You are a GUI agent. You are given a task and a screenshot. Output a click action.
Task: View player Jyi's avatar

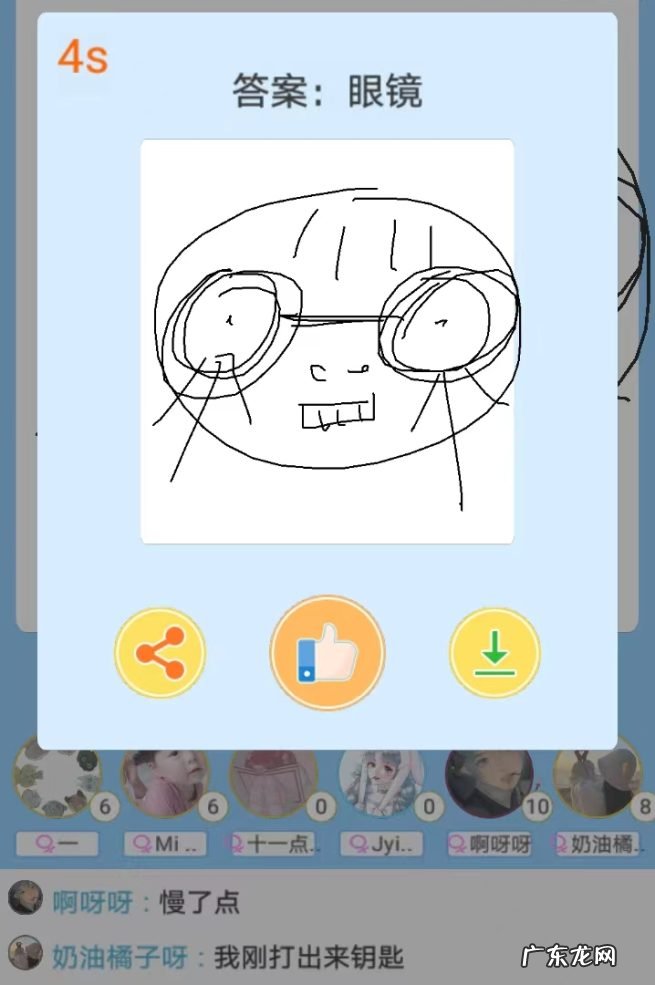point(380,782)
